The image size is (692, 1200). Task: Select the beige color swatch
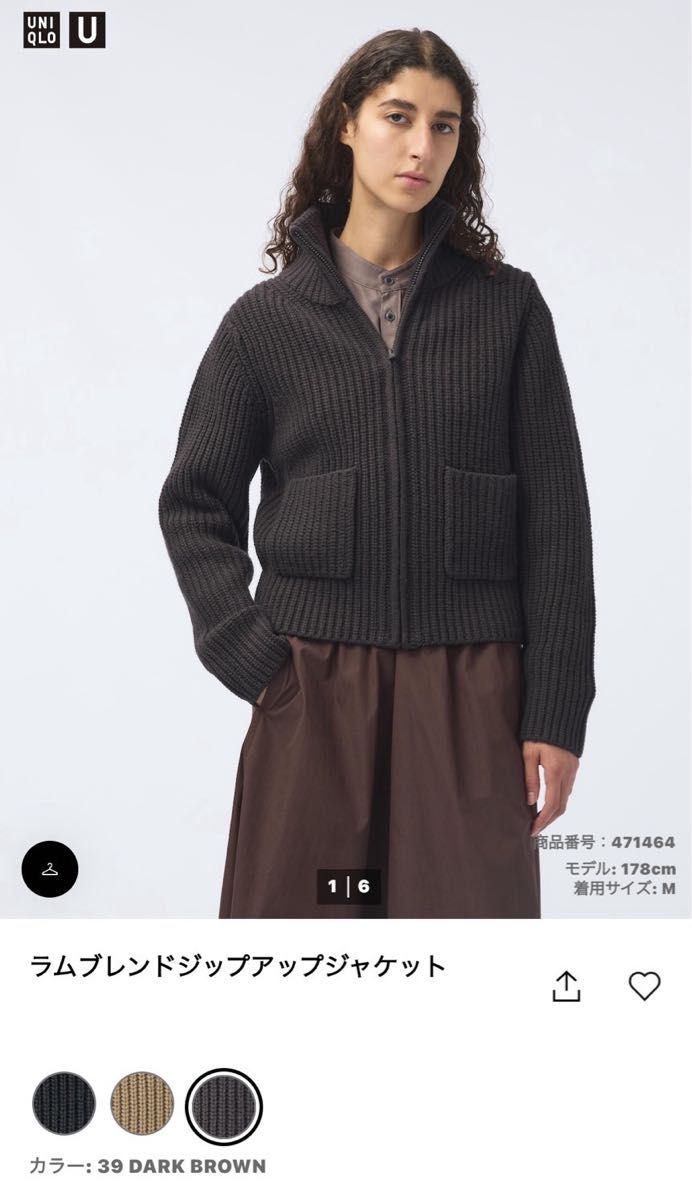coord(142,1103)
